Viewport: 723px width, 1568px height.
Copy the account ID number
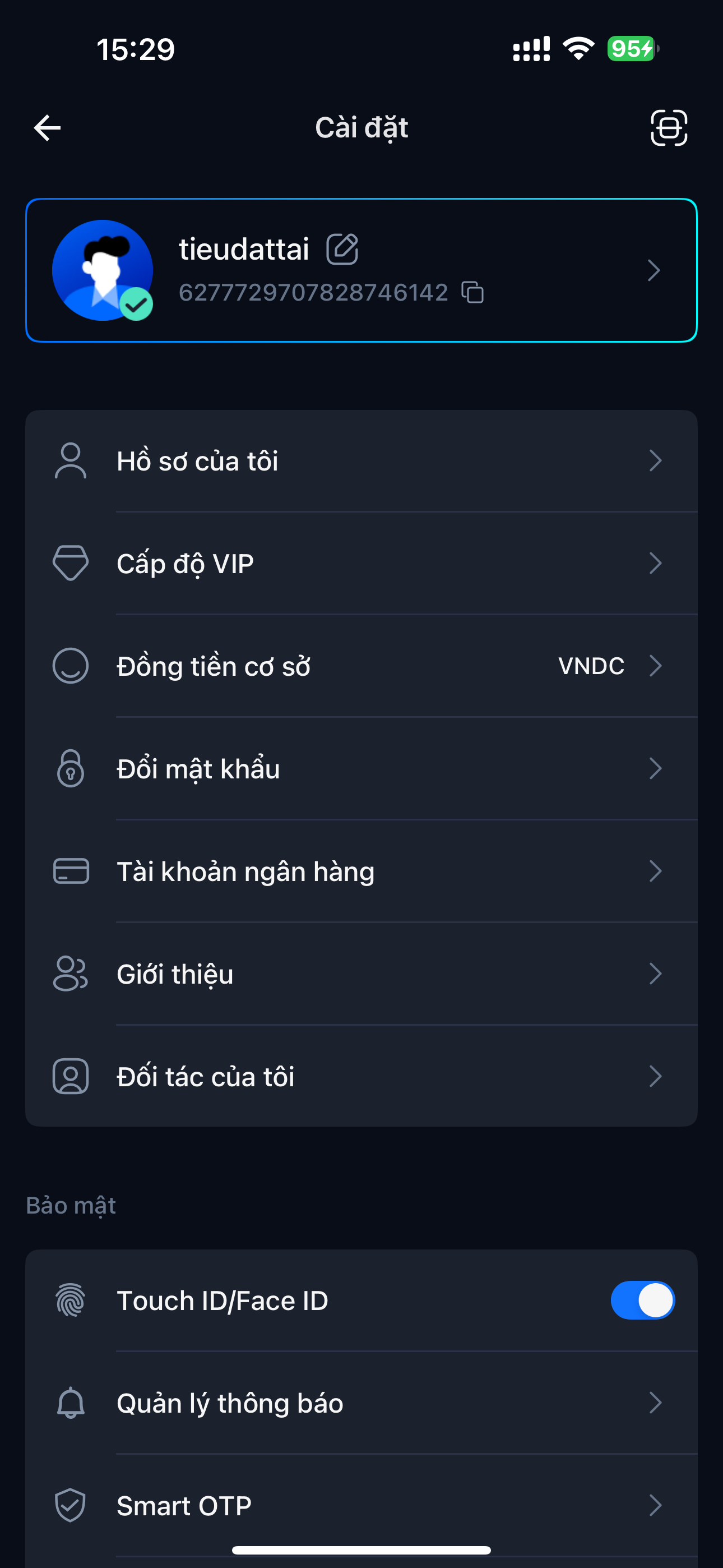click(x=472, y=293)
